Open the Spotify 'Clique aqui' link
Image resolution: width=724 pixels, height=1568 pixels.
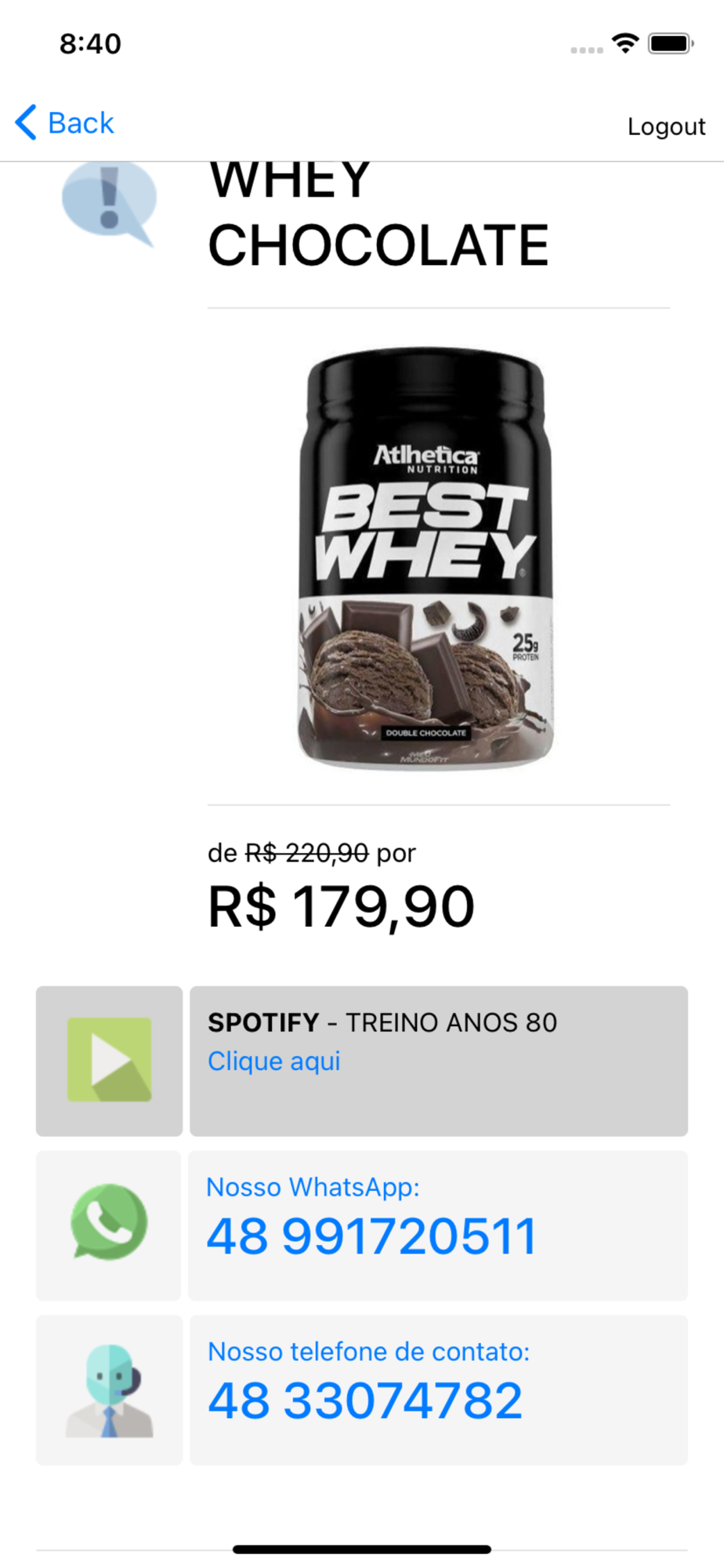[274, 1061]
